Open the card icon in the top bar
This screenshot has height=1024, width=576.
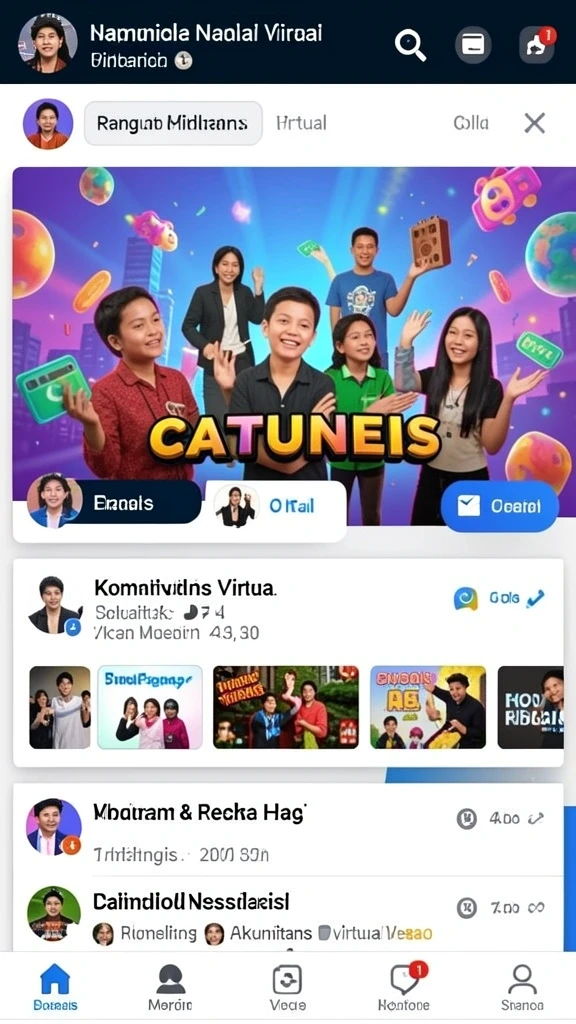click(x=473, y=45)
